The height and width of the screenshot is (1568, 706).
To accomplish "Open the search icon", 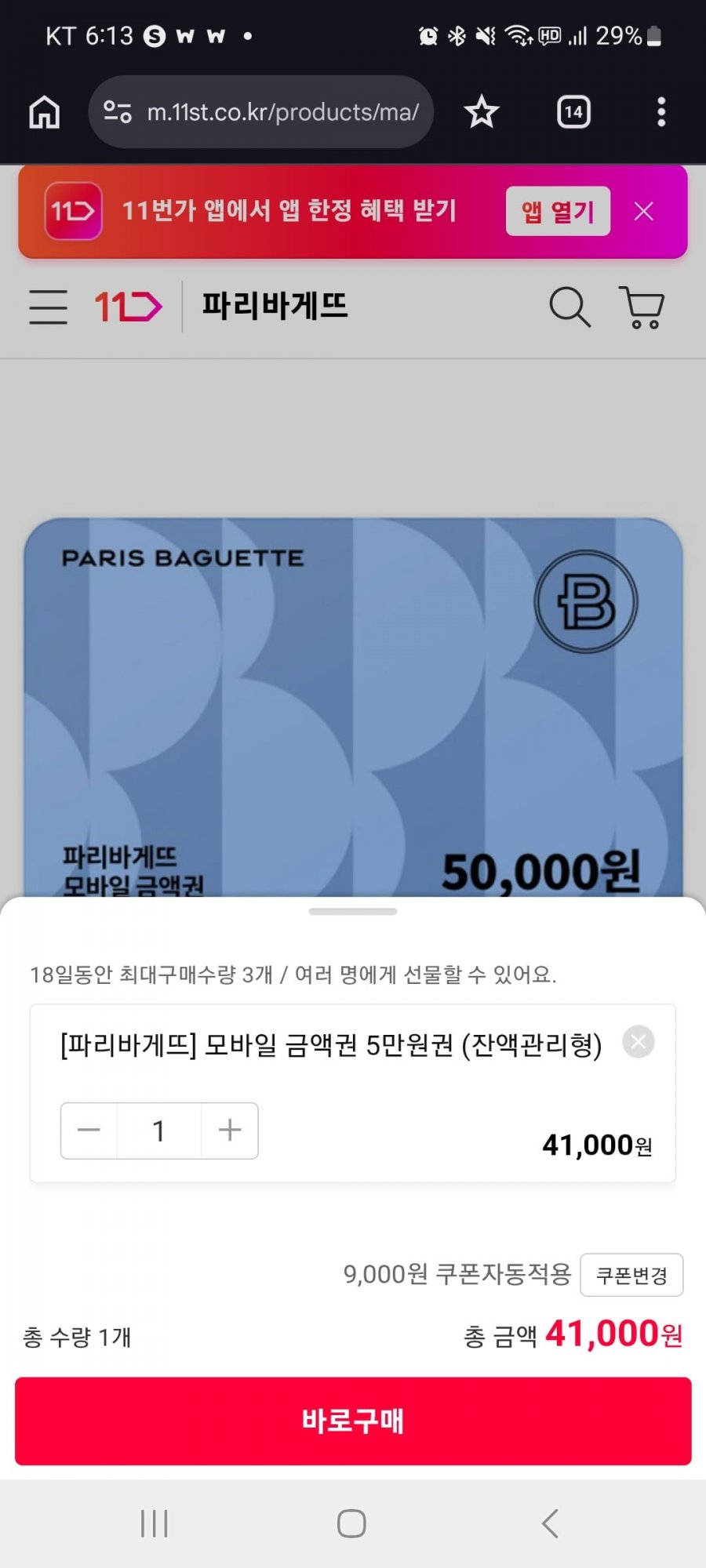I will pos(570,307).
